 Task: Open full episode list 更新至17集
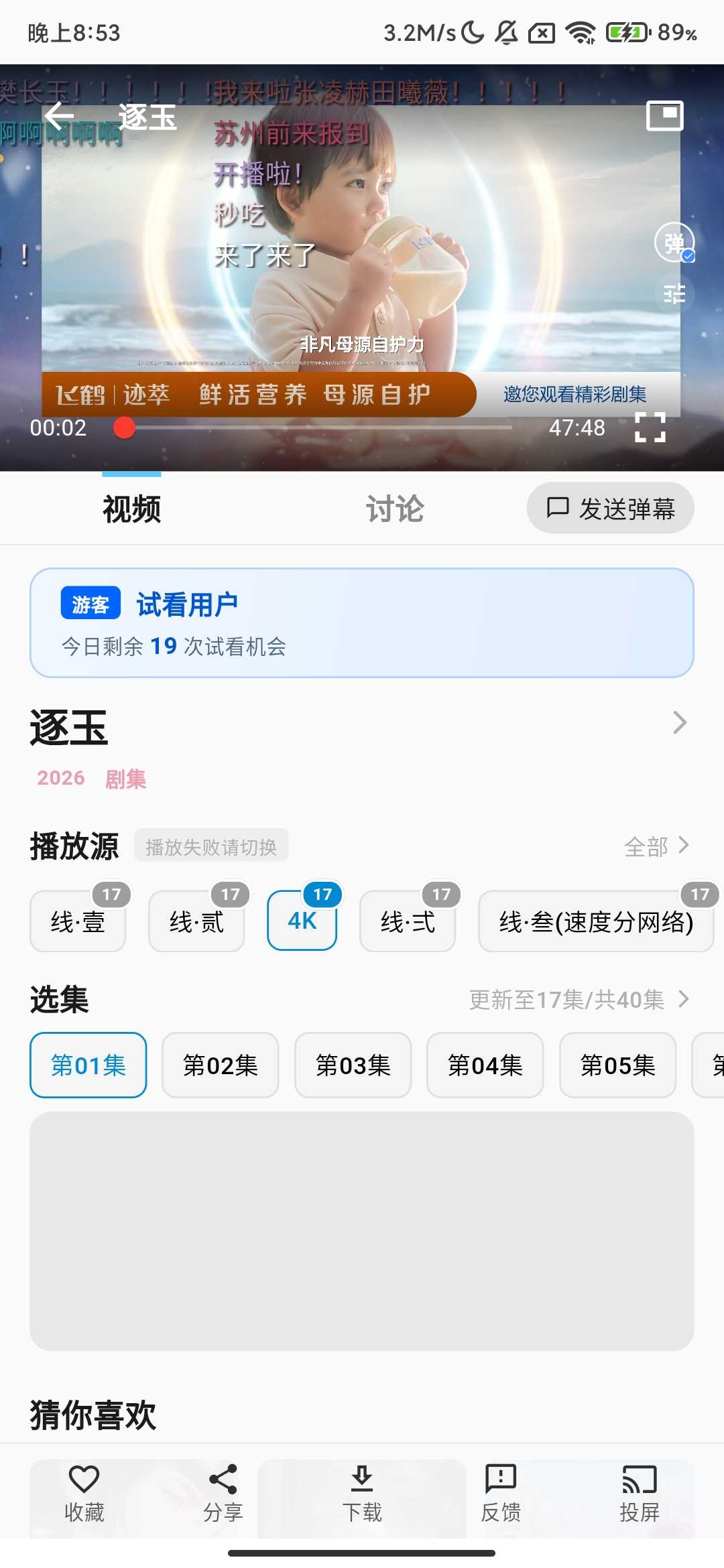point(578,1000)
